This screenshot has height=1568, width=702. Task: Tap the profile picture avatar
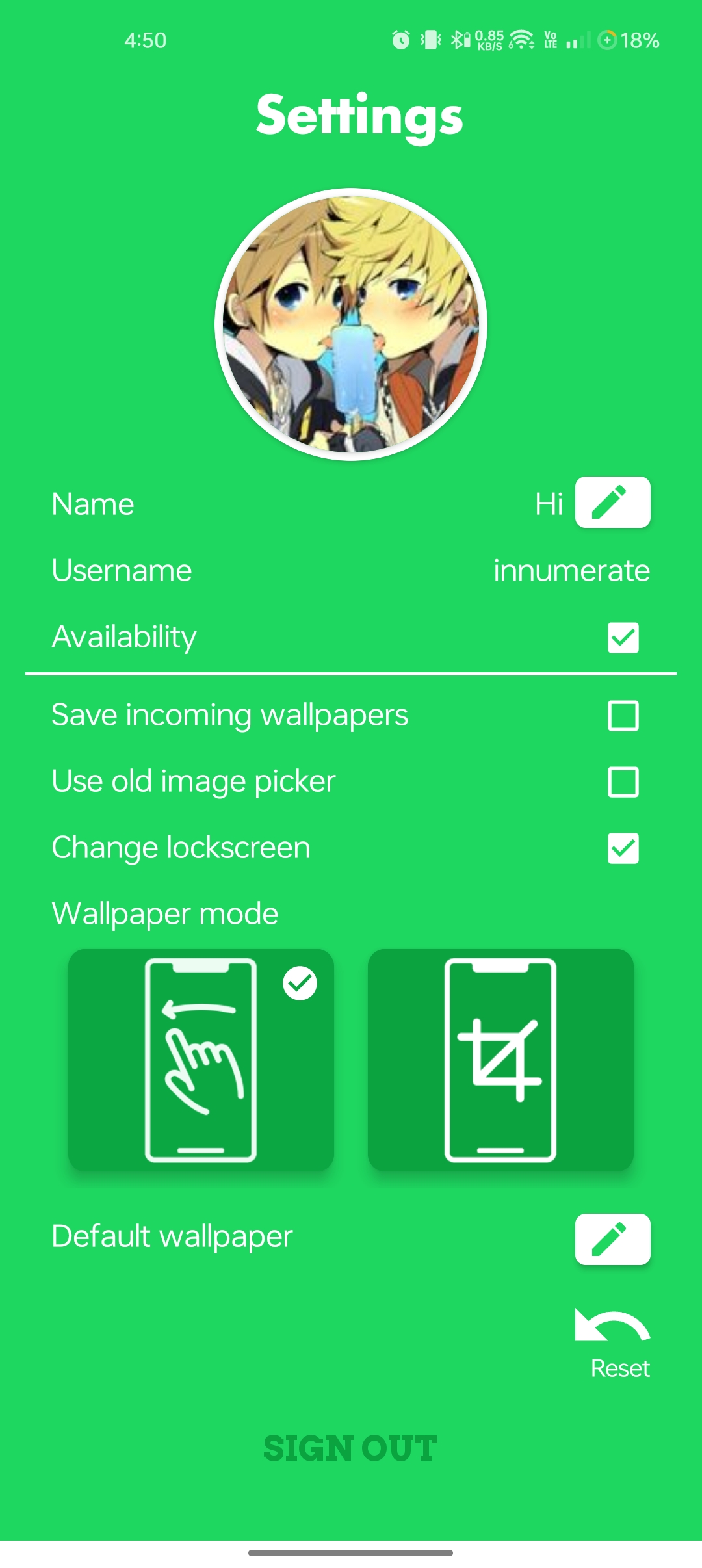(x=351, y=324)
